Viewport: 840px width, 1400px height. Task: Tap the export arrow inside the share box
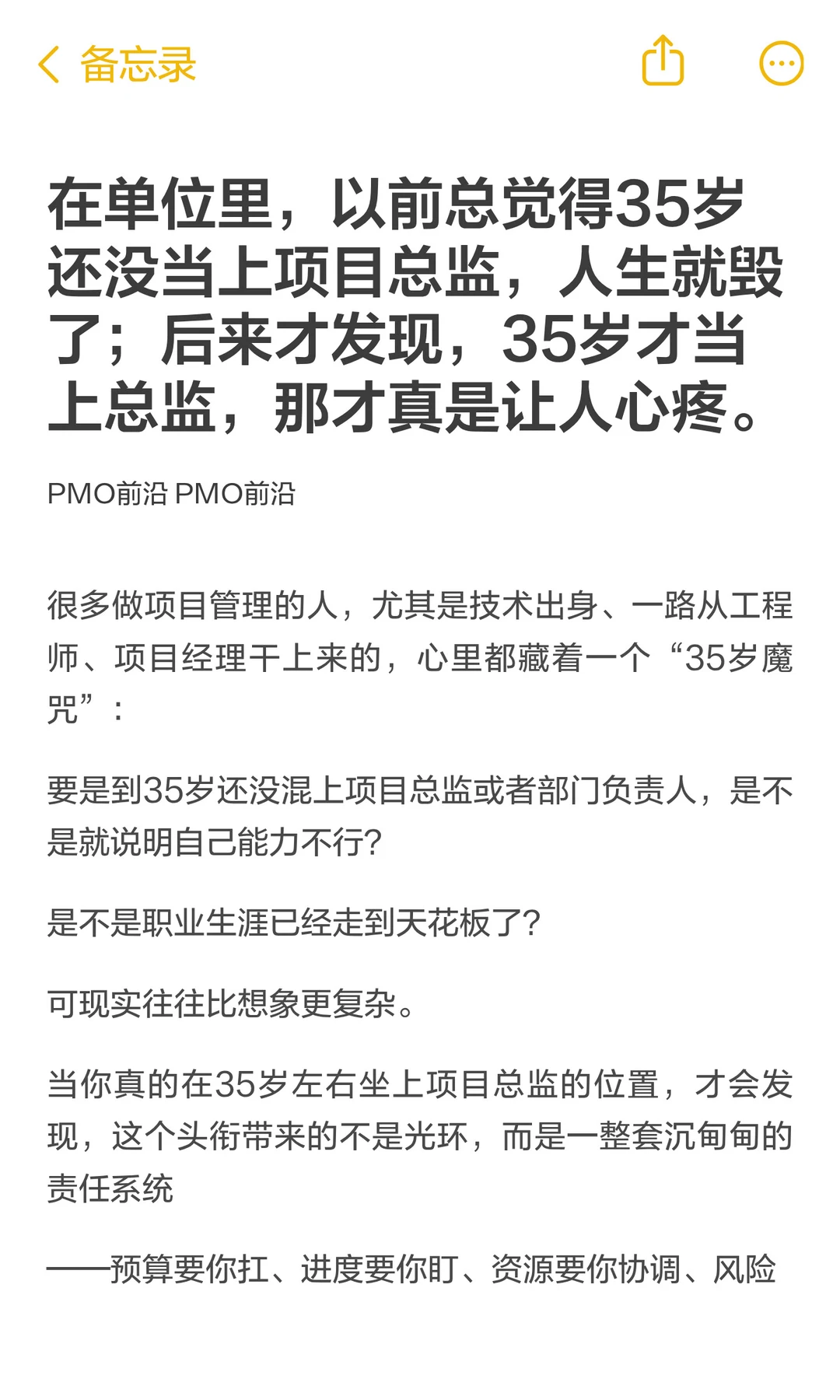coord(662,63)
